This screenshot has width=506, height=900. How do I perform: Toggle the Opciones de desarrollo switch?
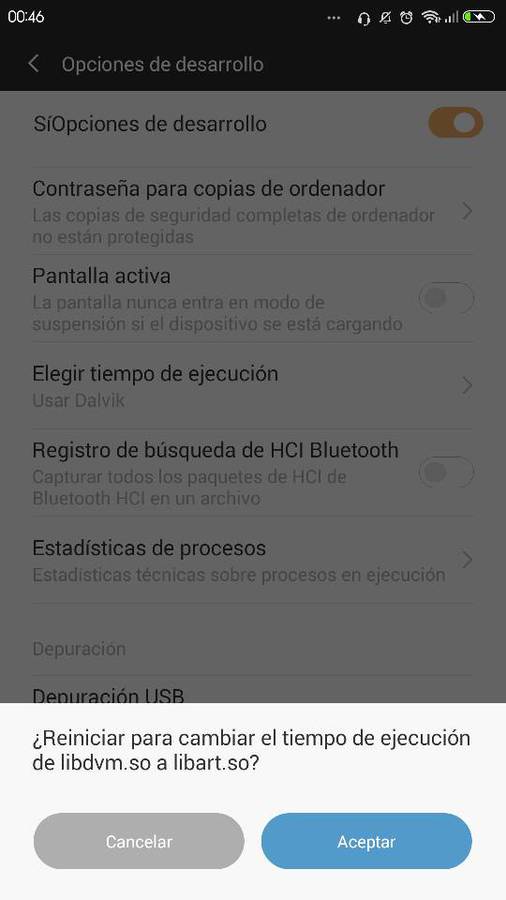click(456, 122)
